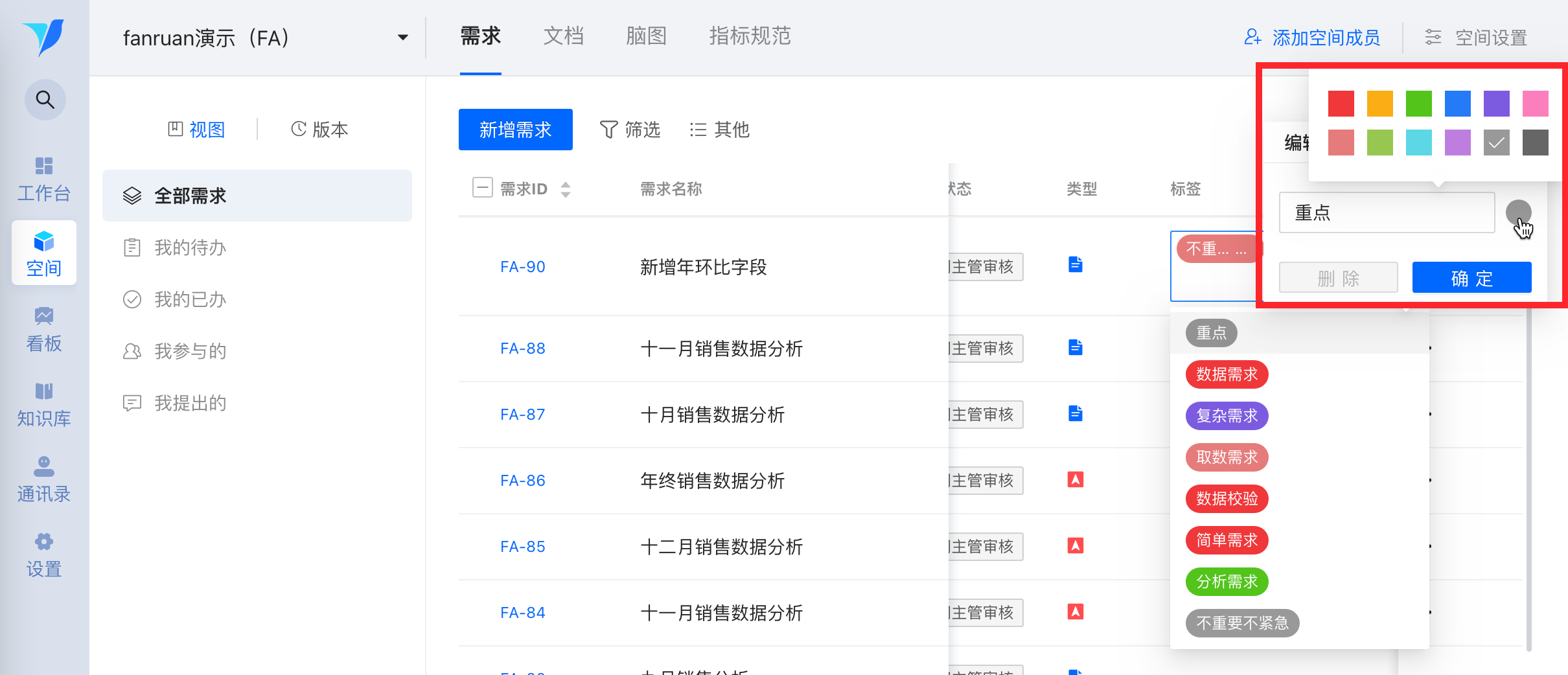Expand the fanruan演示 space dropdown
Image resolution: width=1568 pixels, height=675 pixels.
[402, 38]
